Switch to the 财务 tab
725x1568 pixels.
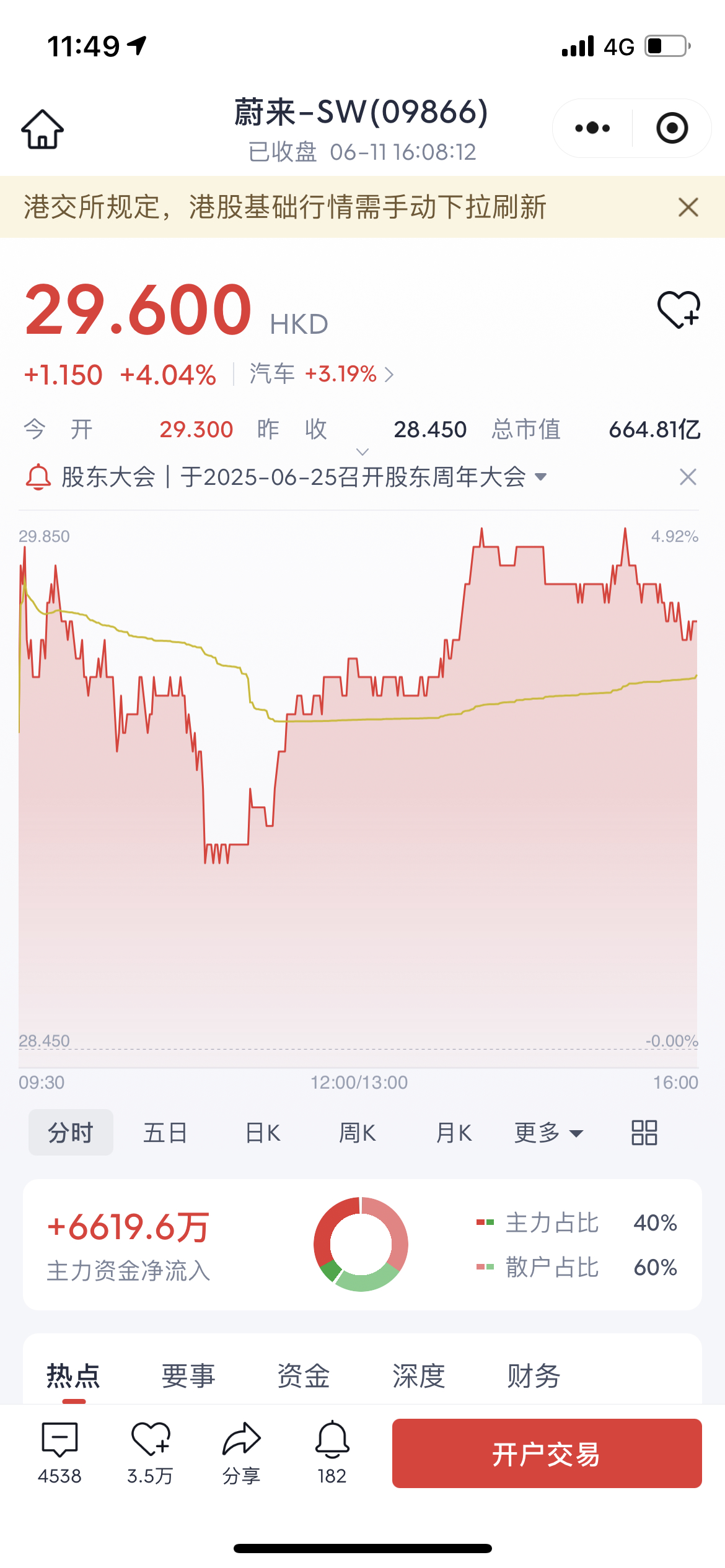(x=534, y=1376)
